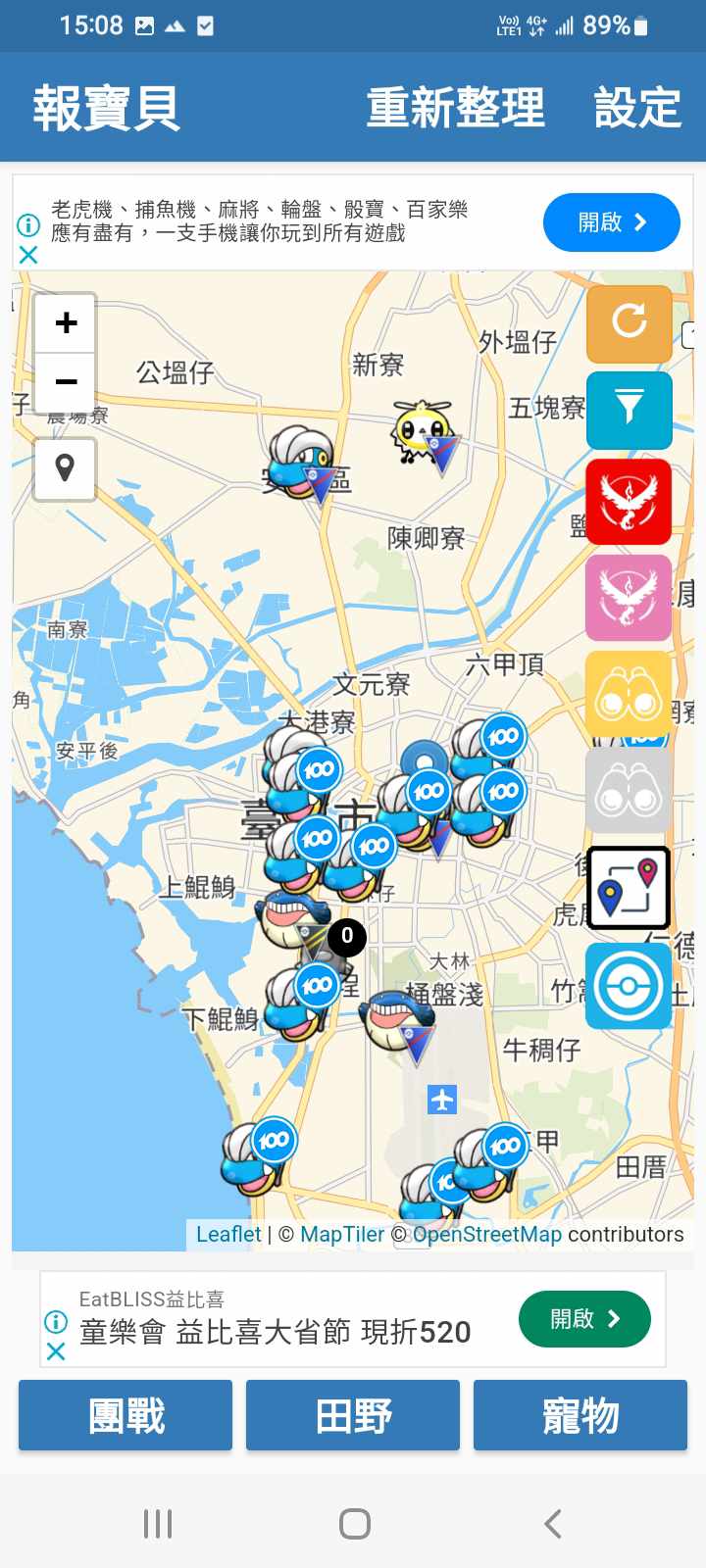Open 設定 settings
Image resolution: width=706 pixels, height=1568 pixels.
coord(637,108)
